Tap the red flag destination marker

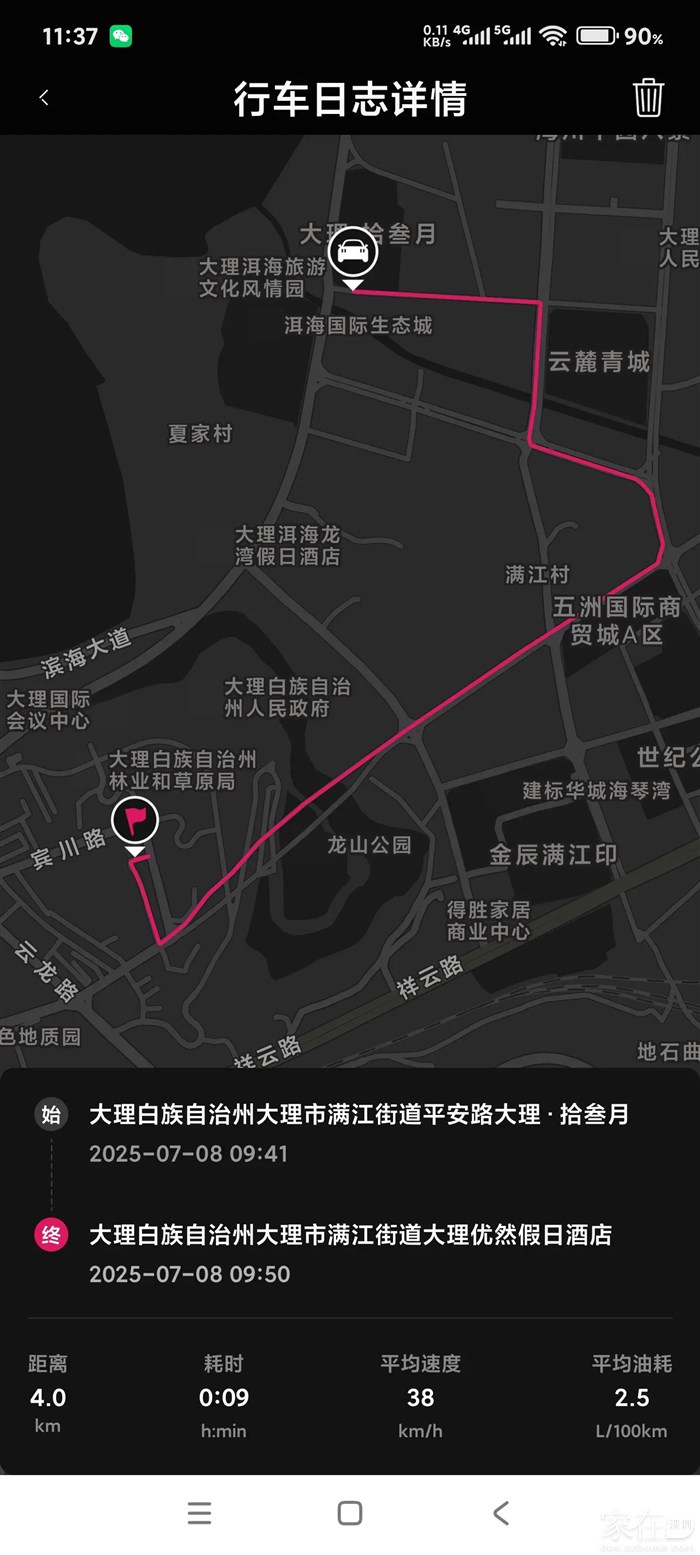(x=135, y=822)
